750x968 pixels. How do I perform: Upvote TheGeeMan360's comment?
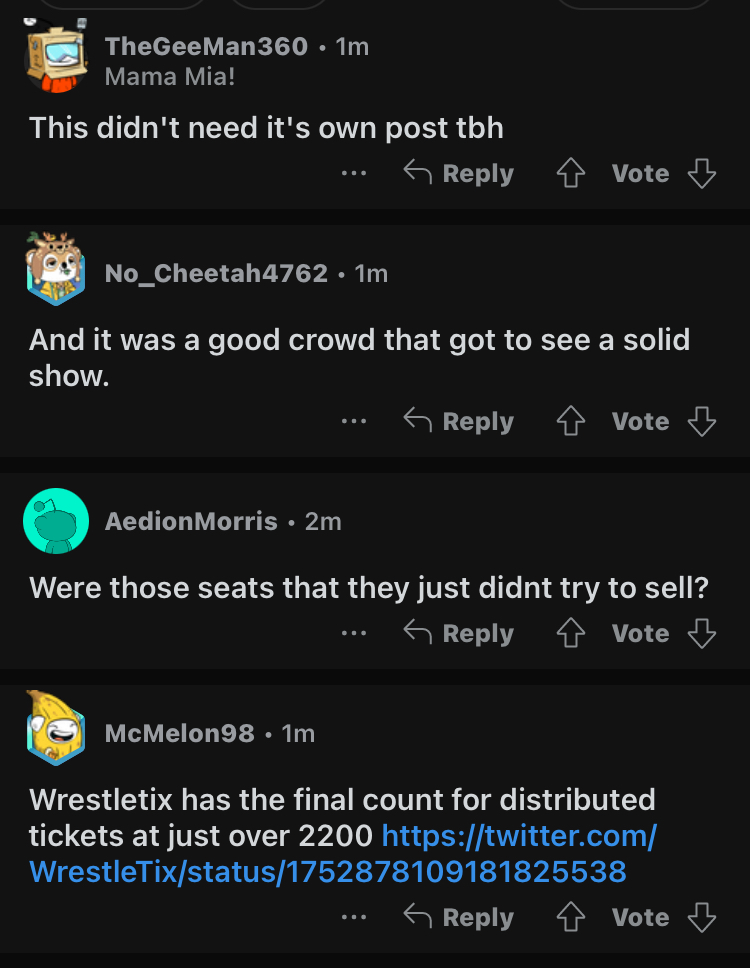[x=570, y=174]
